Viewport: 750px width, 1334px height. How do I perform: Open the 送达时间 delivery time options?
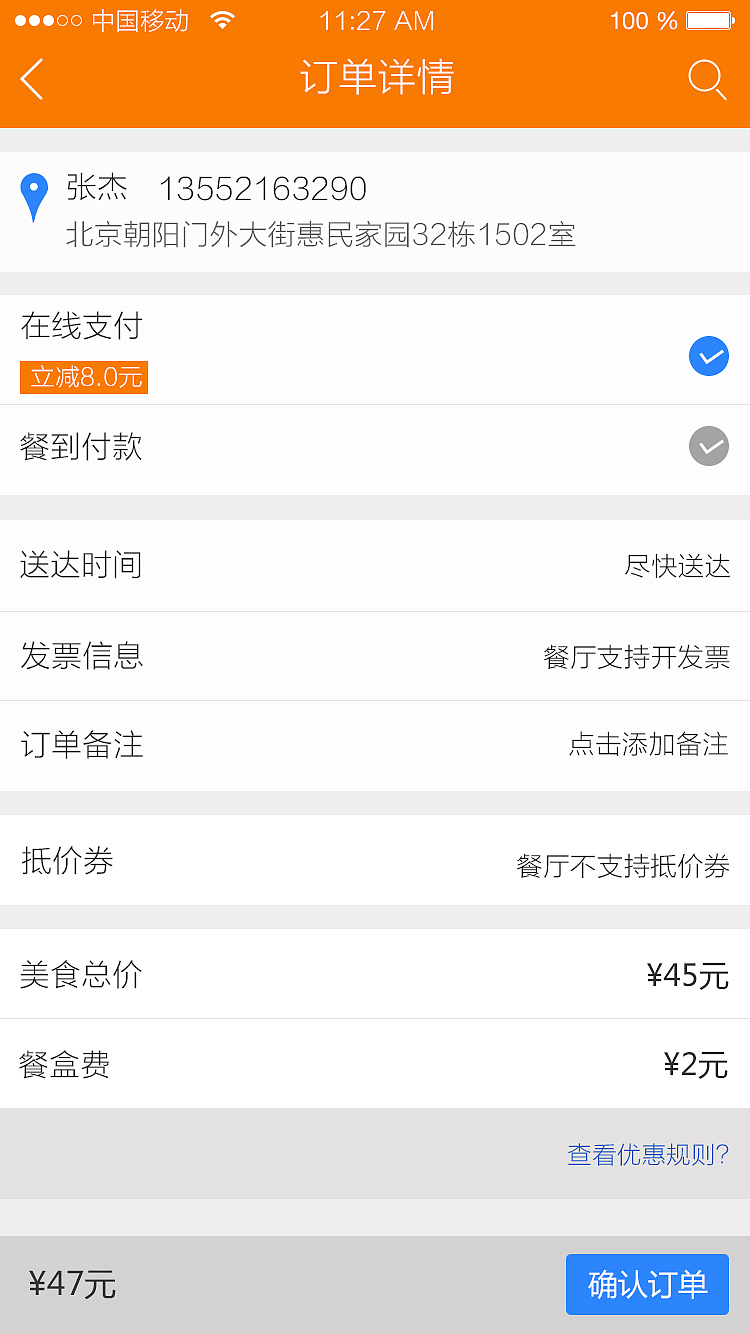coord(375,566)
